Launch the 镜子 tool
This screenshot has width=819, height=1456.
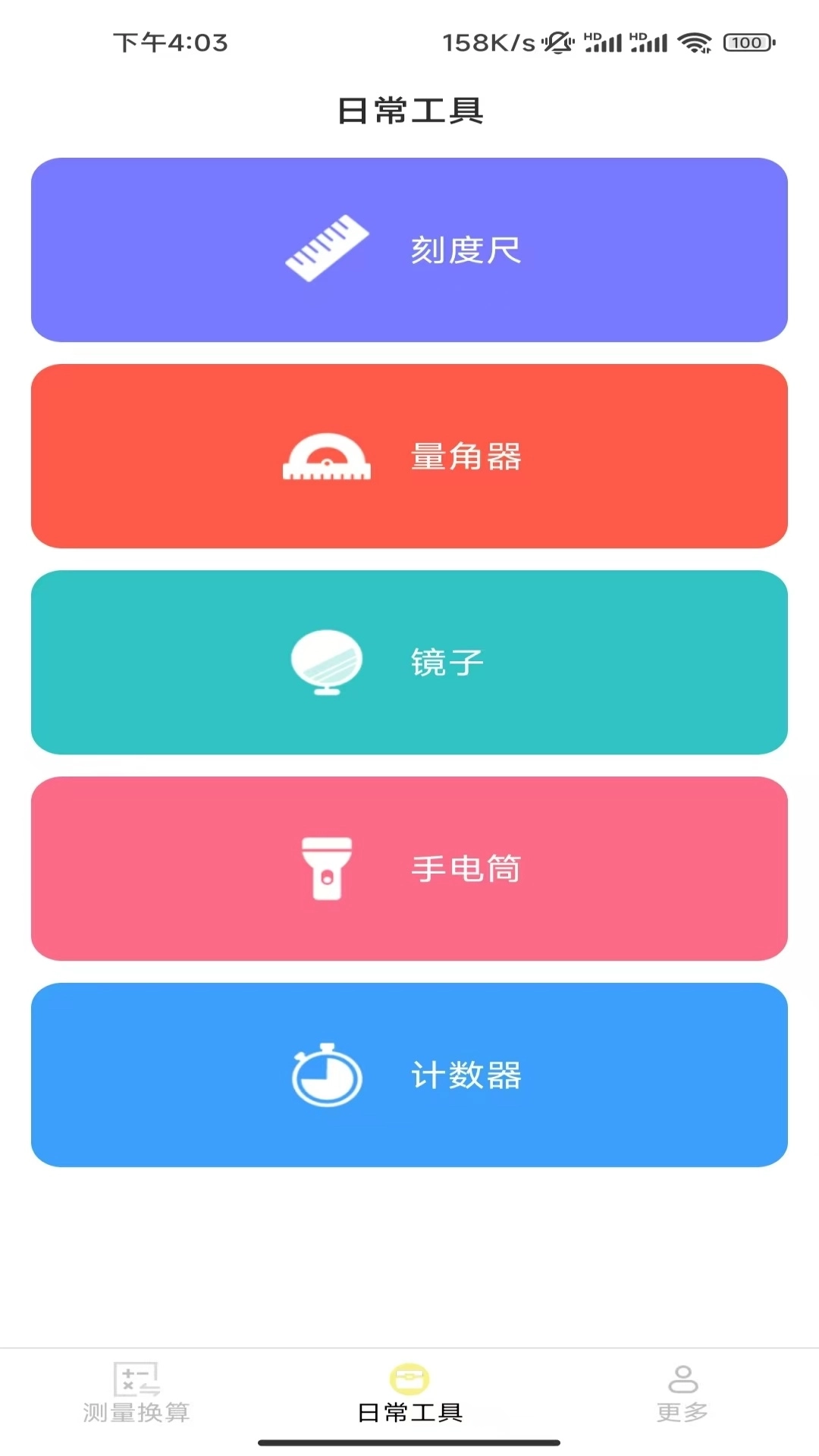pos(409,663)
